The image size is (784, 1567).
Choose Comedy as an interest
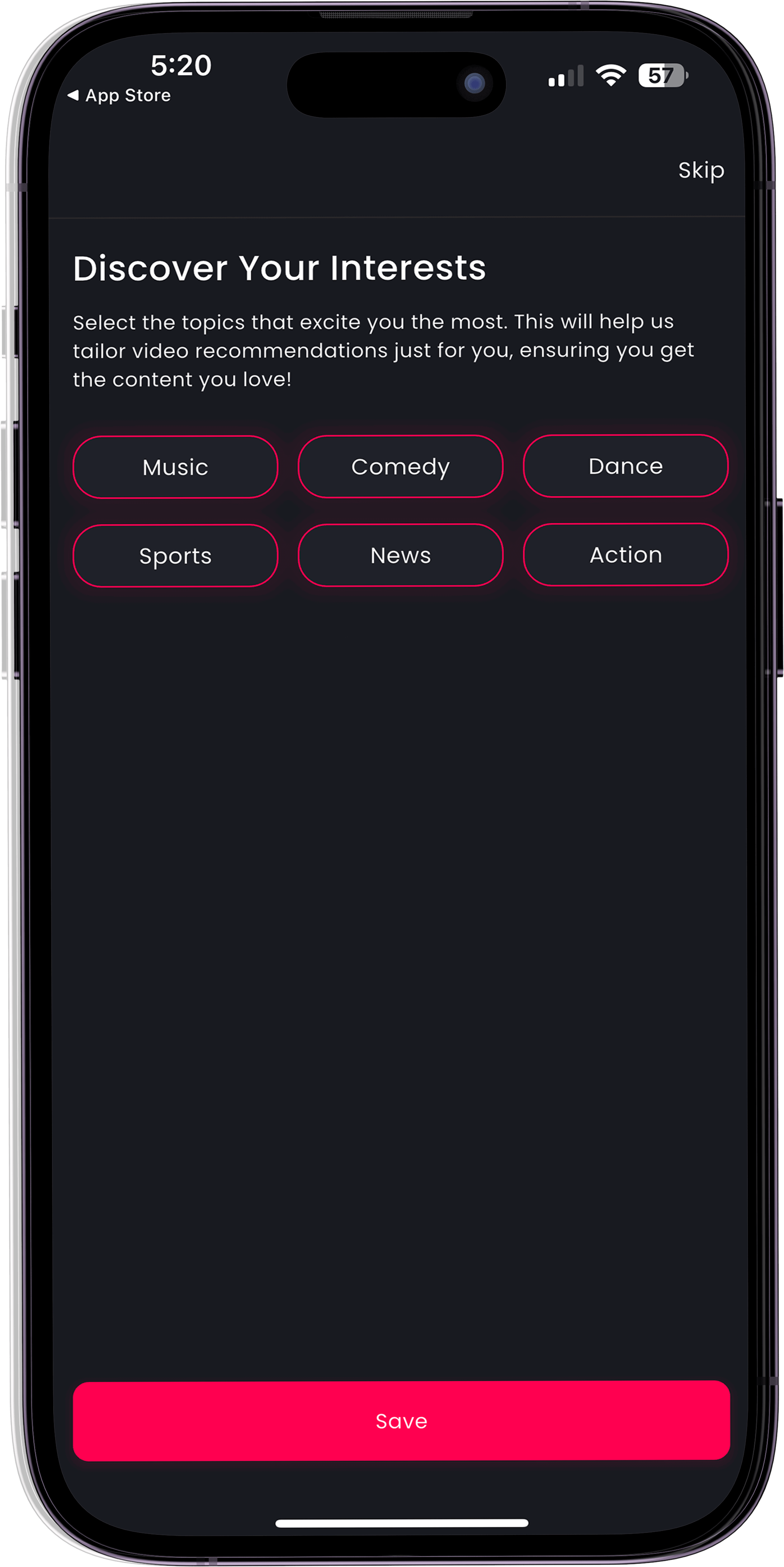(x=400, y=467)
